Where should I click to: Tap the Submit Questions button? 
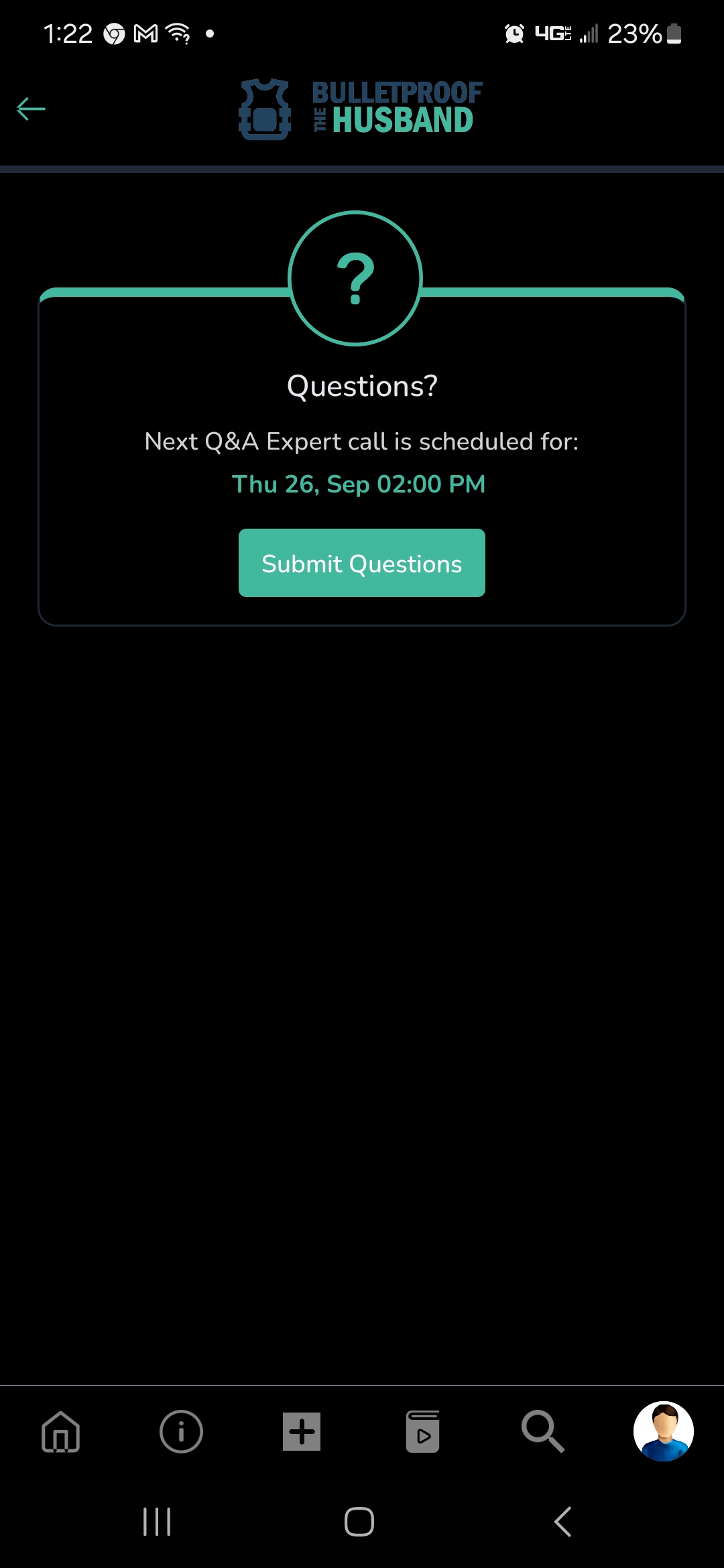point(362,563)
